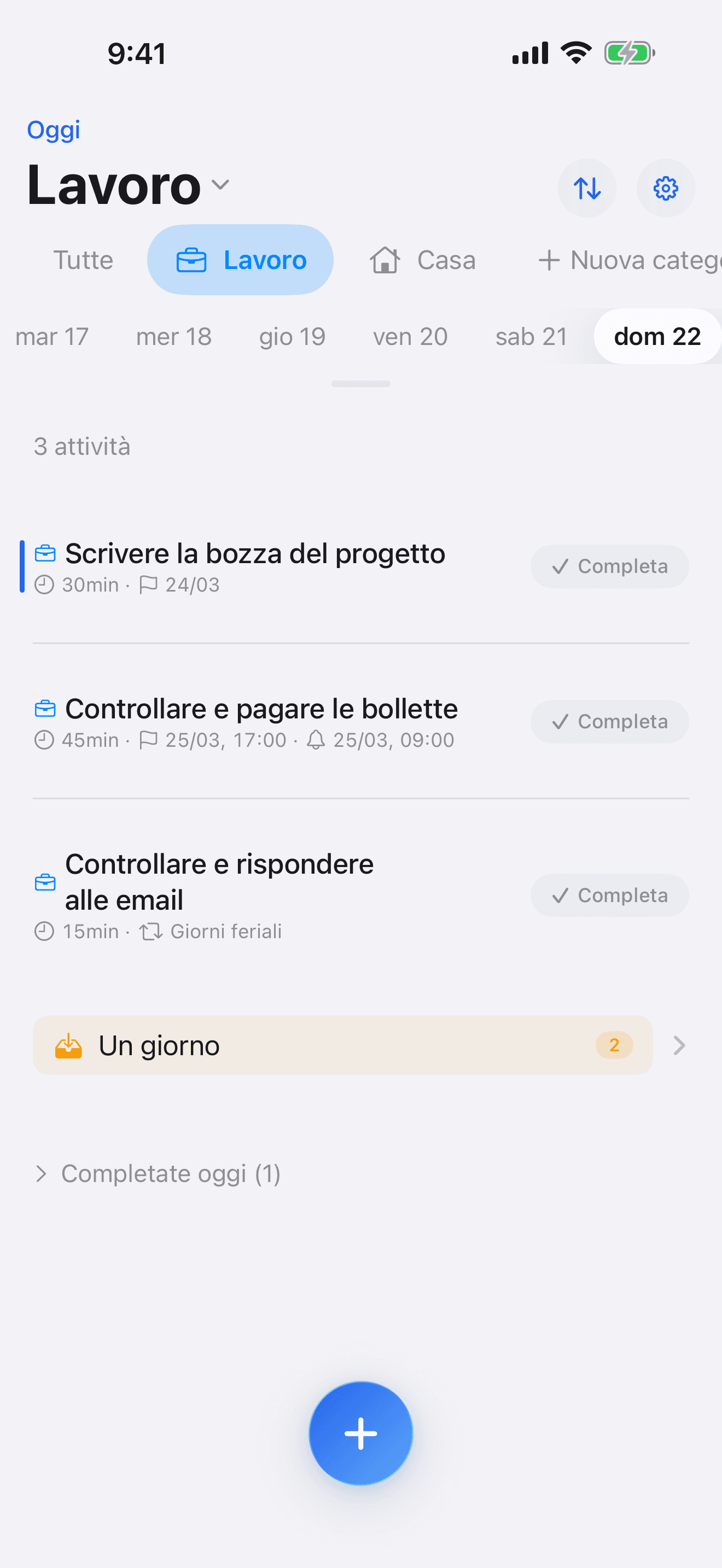Select the 'sab 21' date in the calendar strip

[x=531, y=336]
